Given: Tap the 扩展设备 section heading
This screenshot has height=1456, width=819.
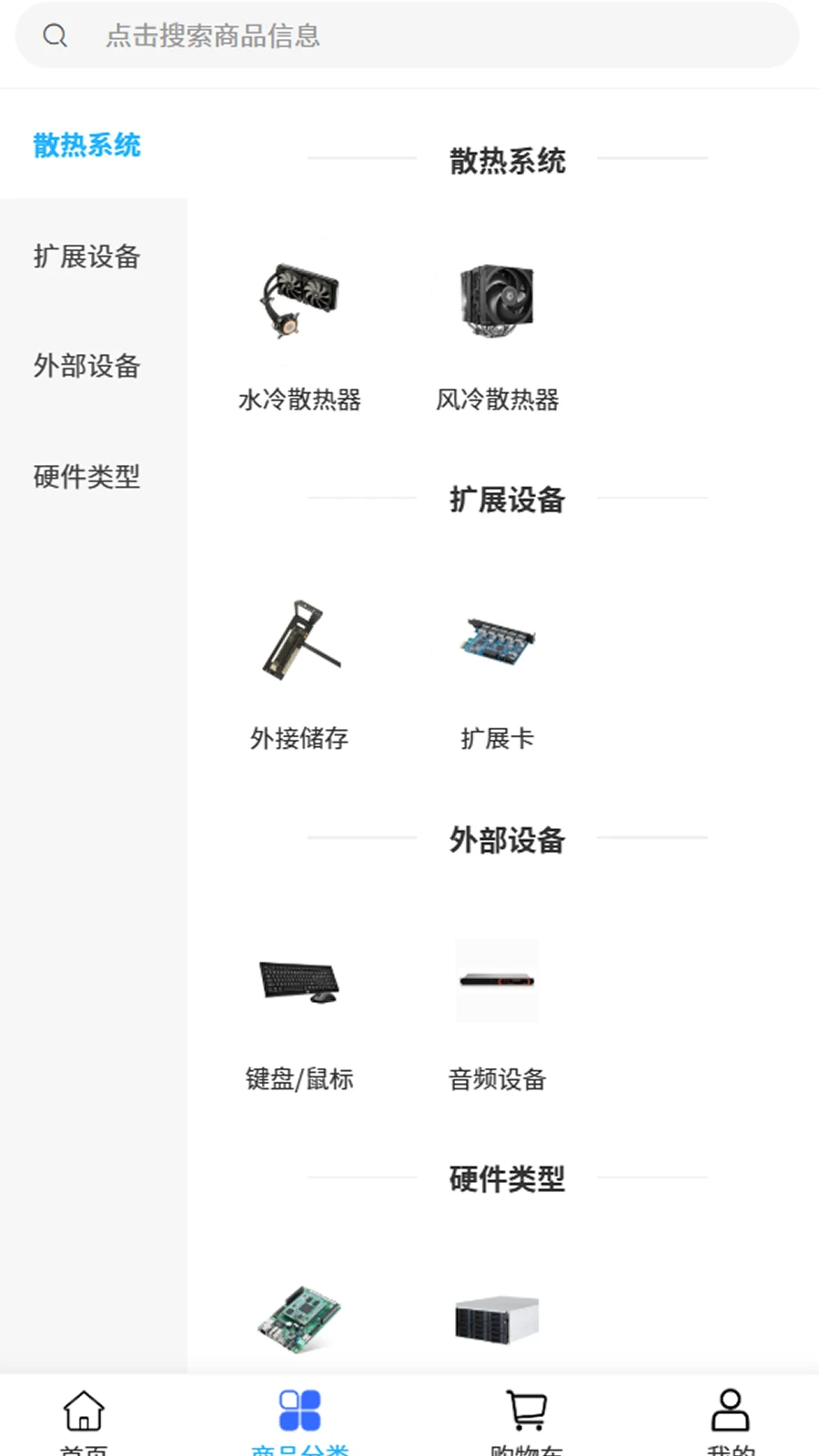Looking at the screenshot, I should click(x=507, y=500).
